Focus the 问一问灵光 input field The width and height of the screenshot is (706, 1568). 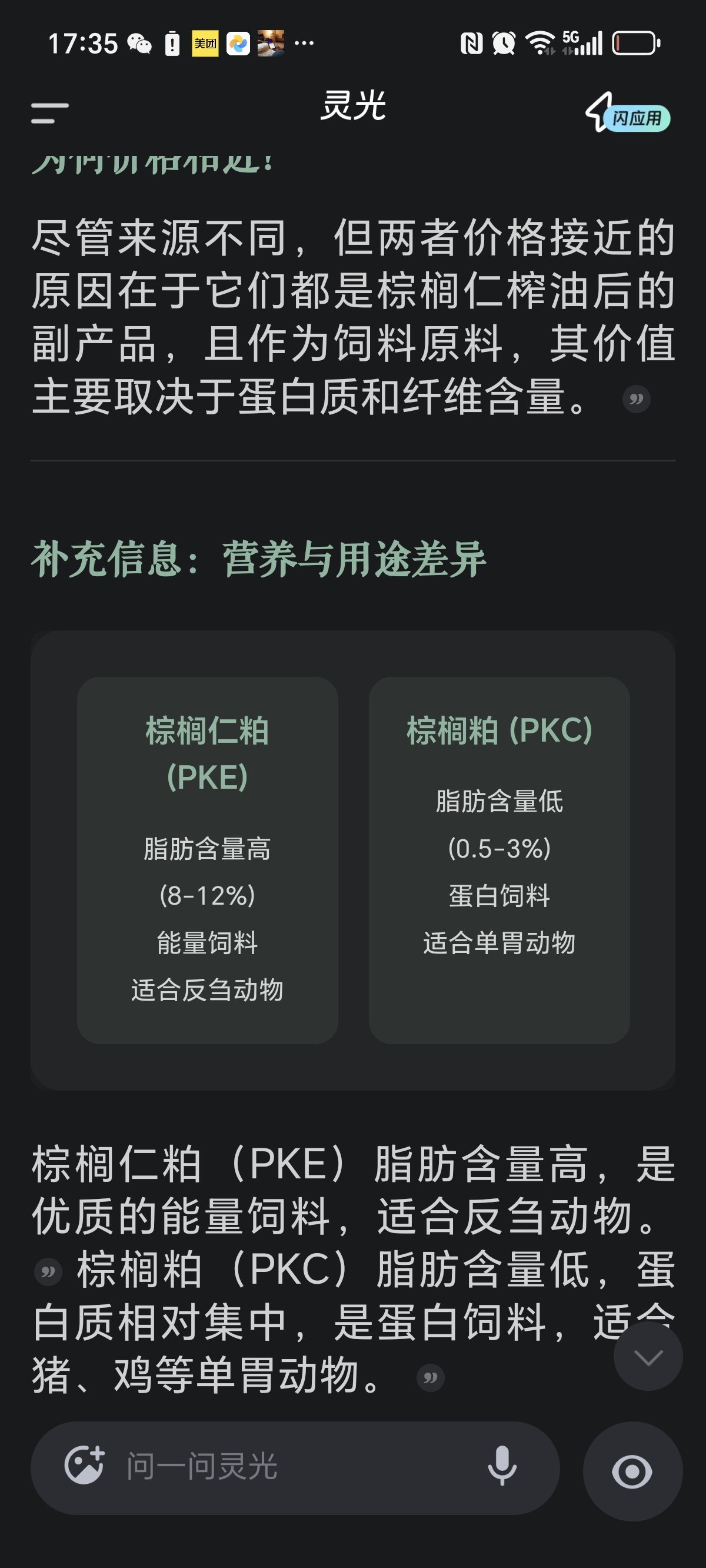(292, 1466)
